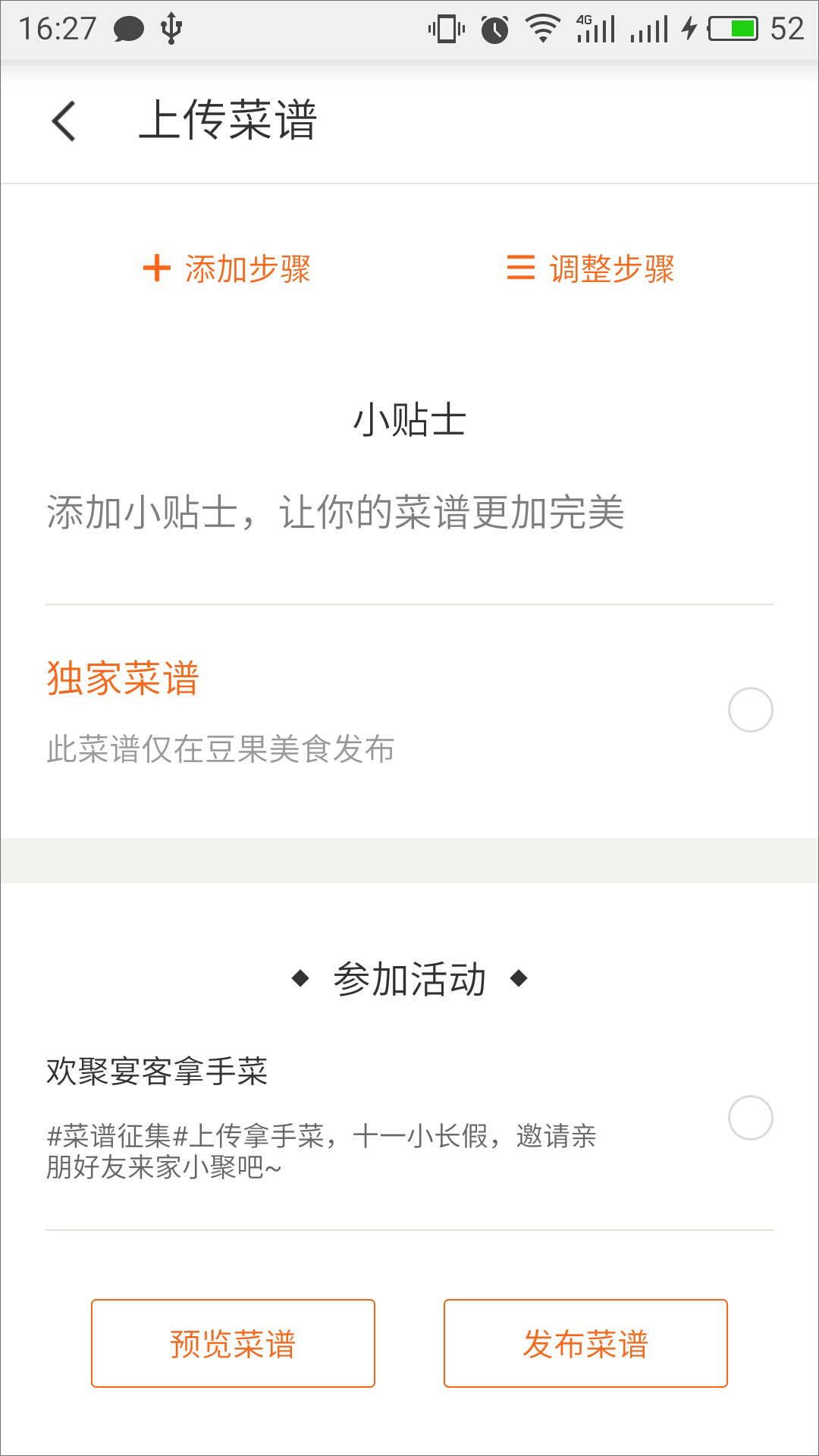The height and width of the screenshot is (1456, 819).
Task: Tap 预览菜谱 to preview recipe
Action: (x=233, y=1343)
